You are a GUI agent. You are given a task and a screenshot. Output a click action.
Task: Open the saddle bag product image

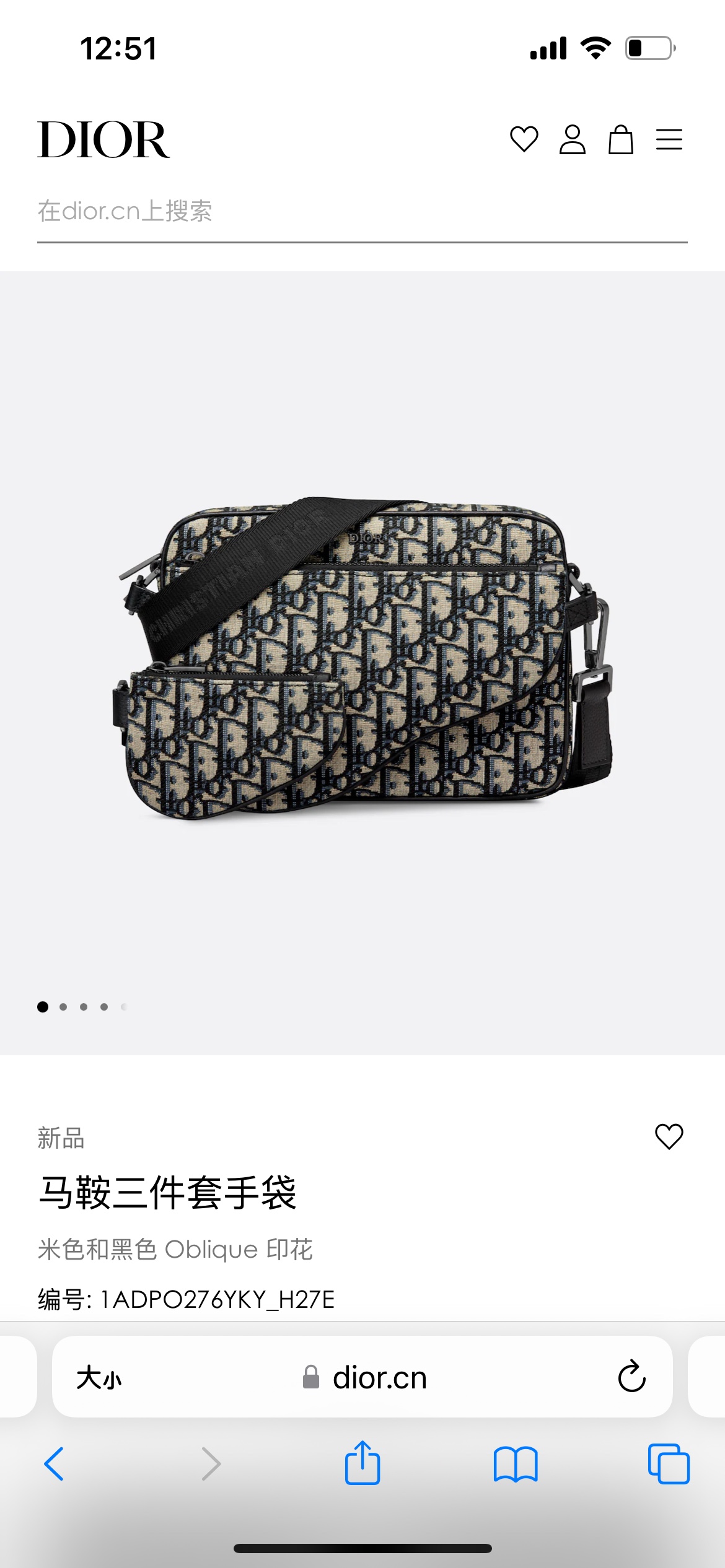[362, 660]
